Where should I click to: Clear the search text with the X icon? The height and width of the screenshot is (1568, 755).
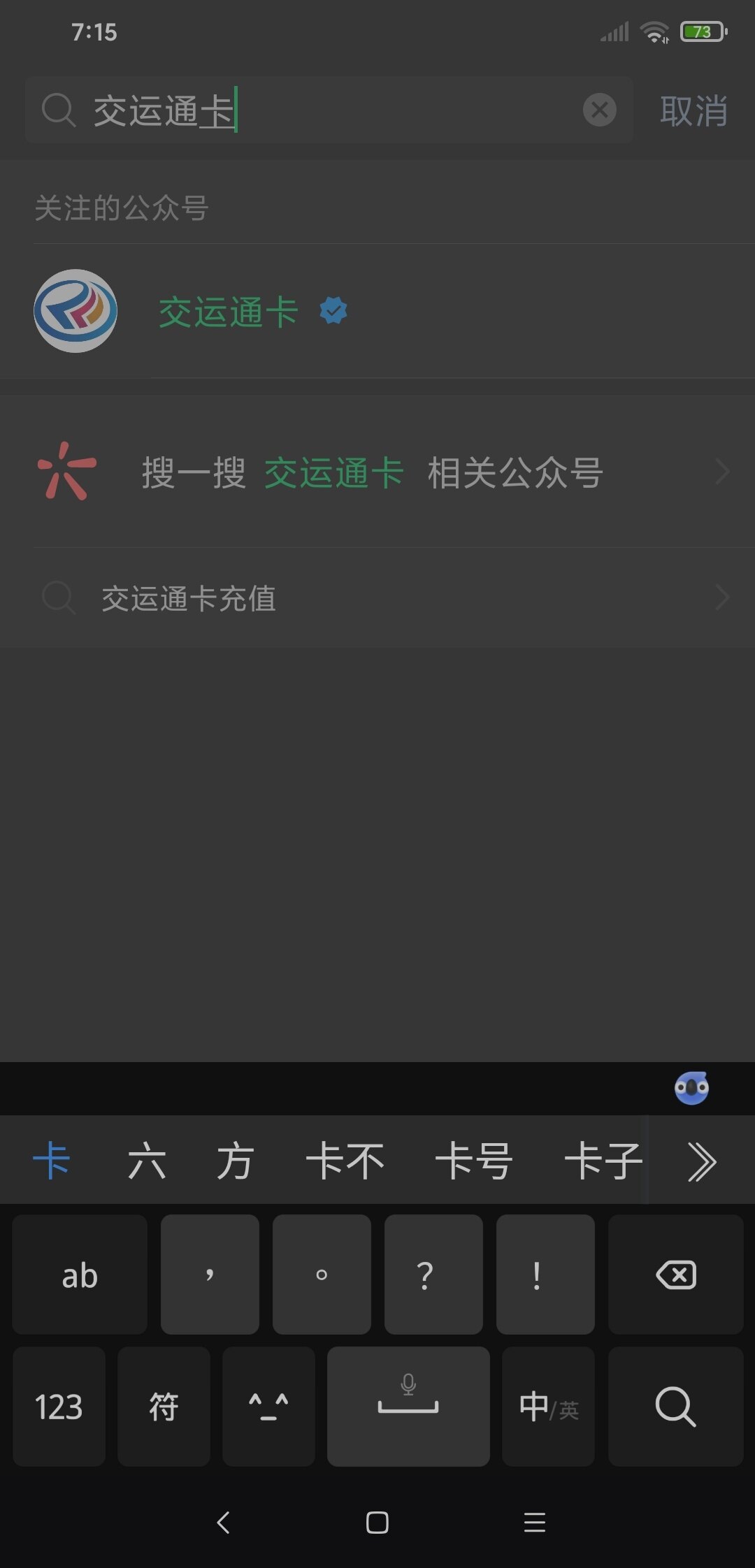click(x=599, y=110)
